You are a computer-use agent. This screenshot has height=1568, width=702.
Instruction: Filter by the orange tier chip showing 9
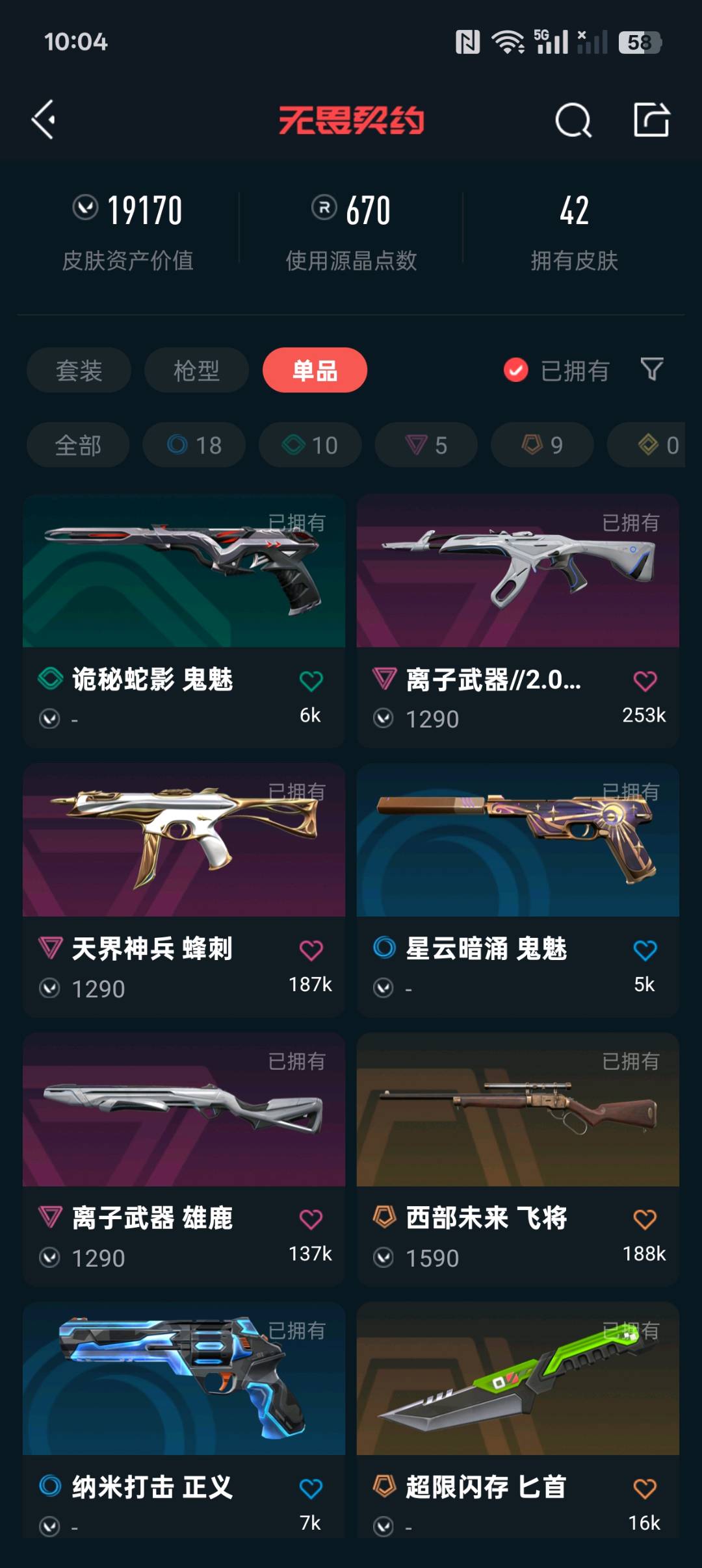click(542, 445)
